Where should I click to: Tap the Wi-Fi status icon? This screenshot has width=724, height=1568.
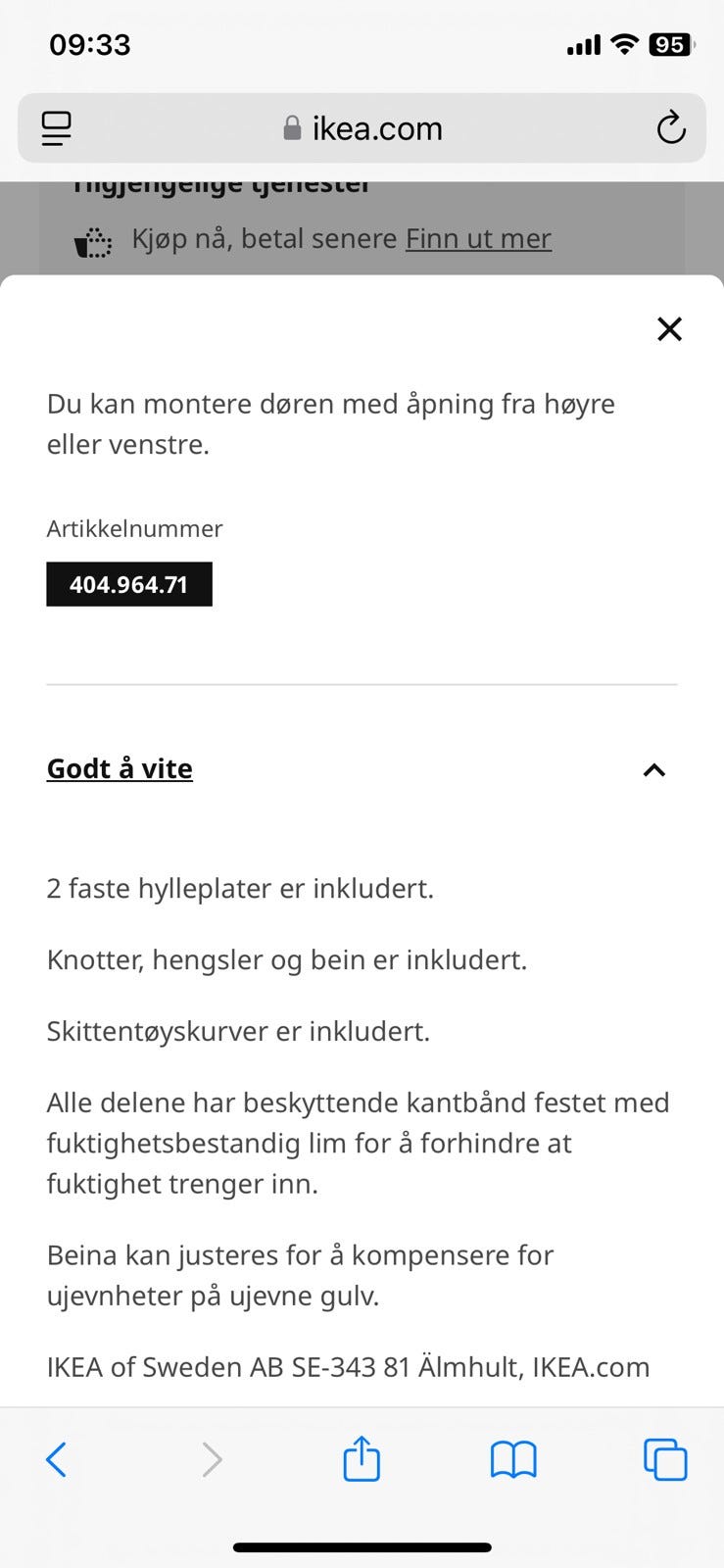tap(625, 43)
